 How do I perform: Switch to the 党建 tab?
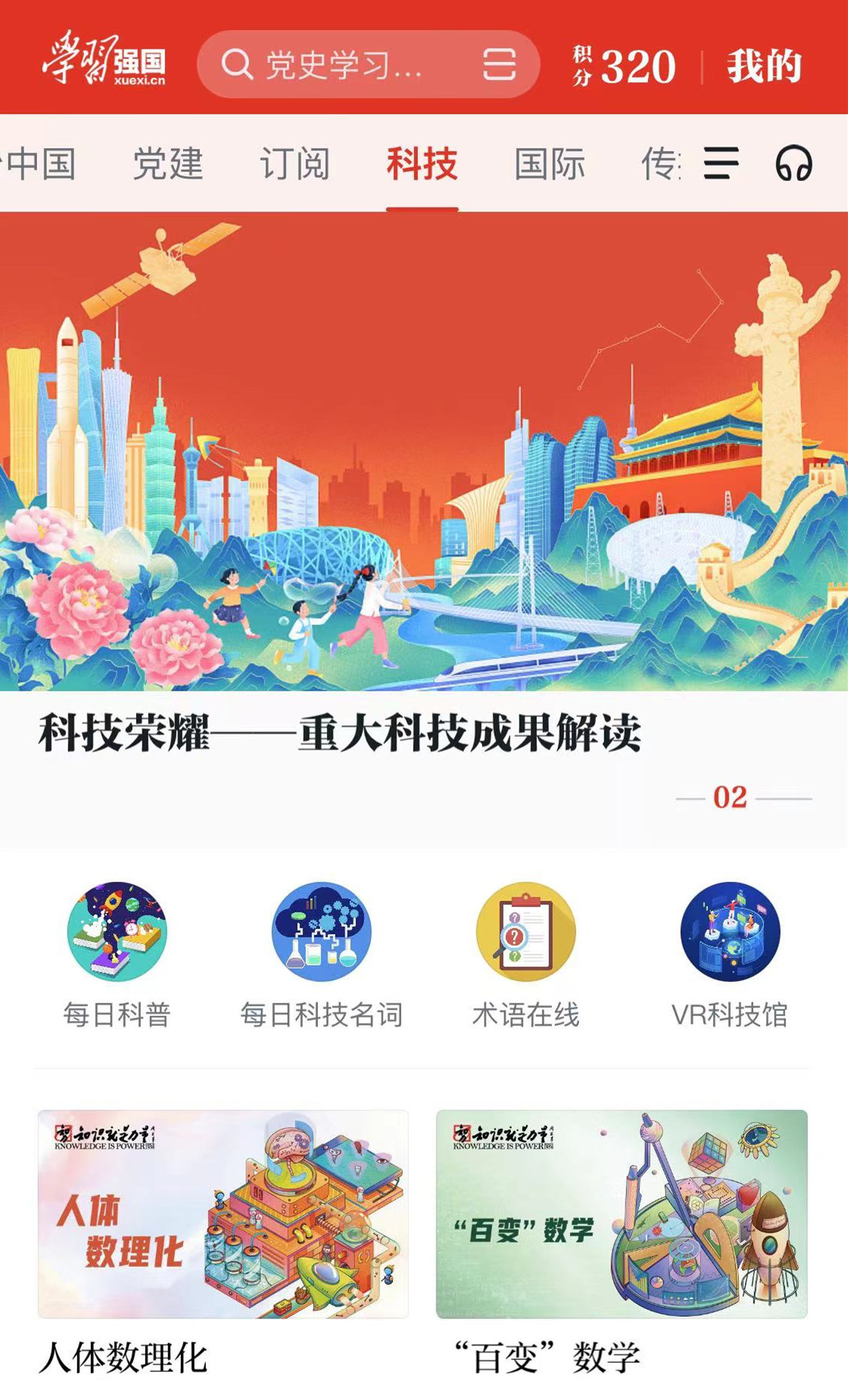point(168,164)
